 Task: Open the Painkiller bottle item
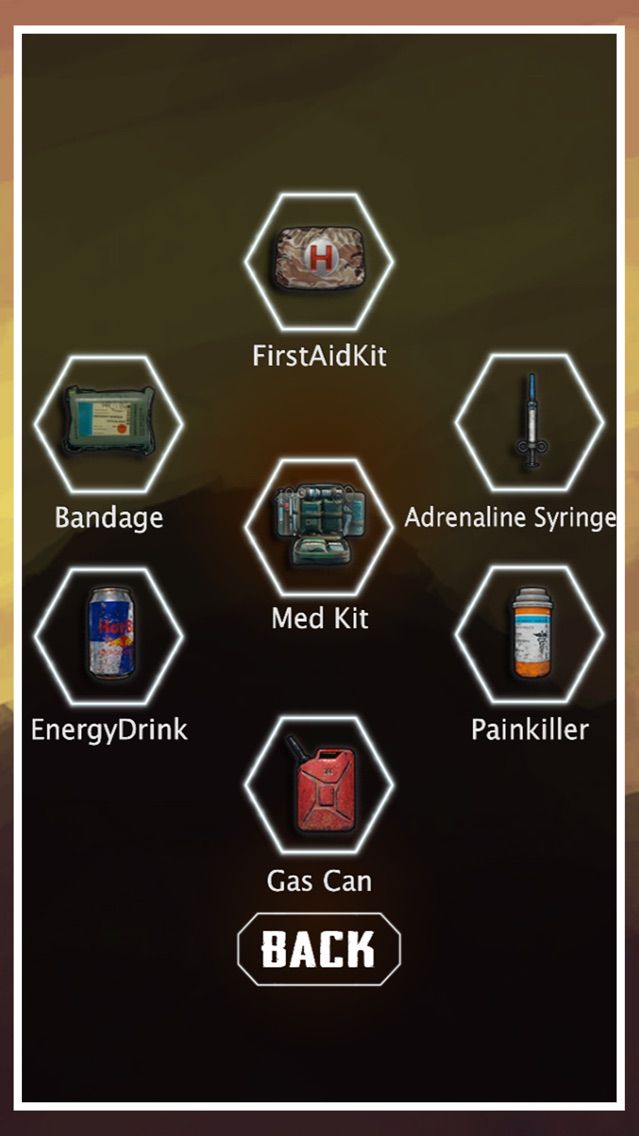point(530,634)
